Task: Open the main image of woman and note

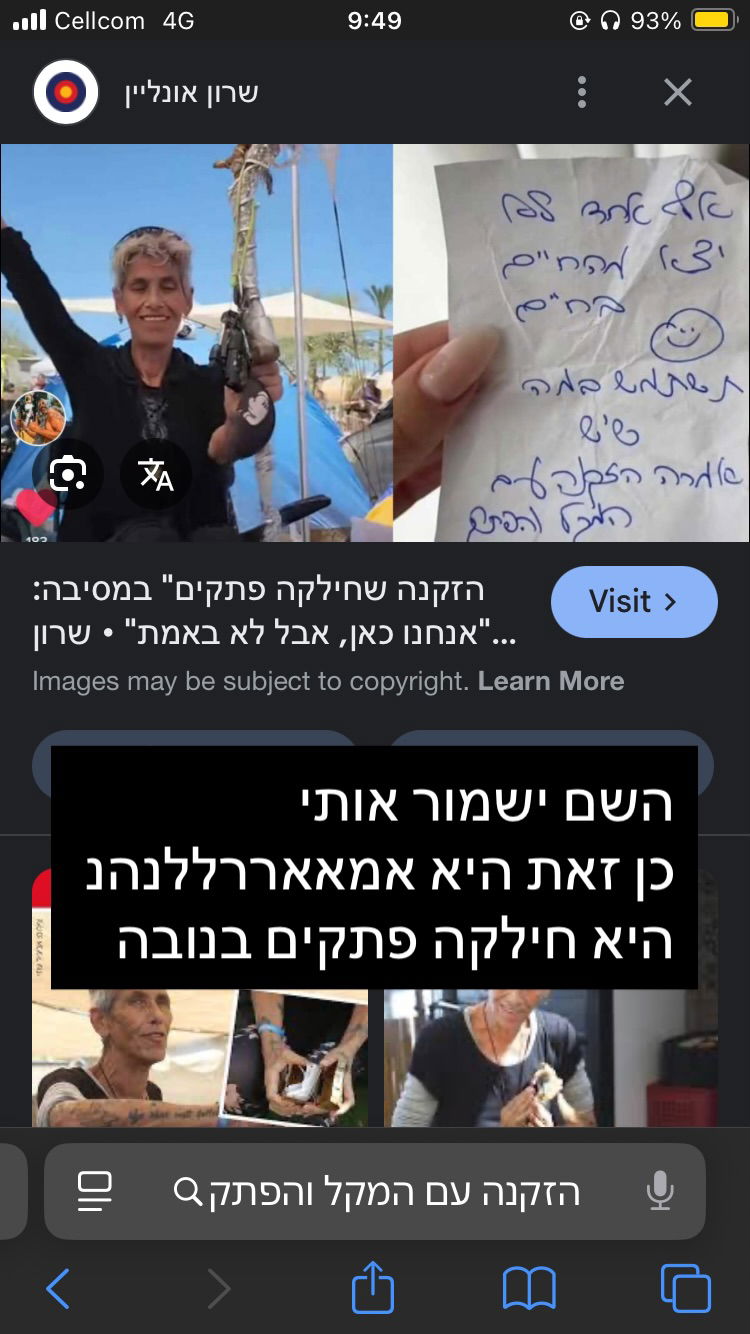Action: (374, 340)
